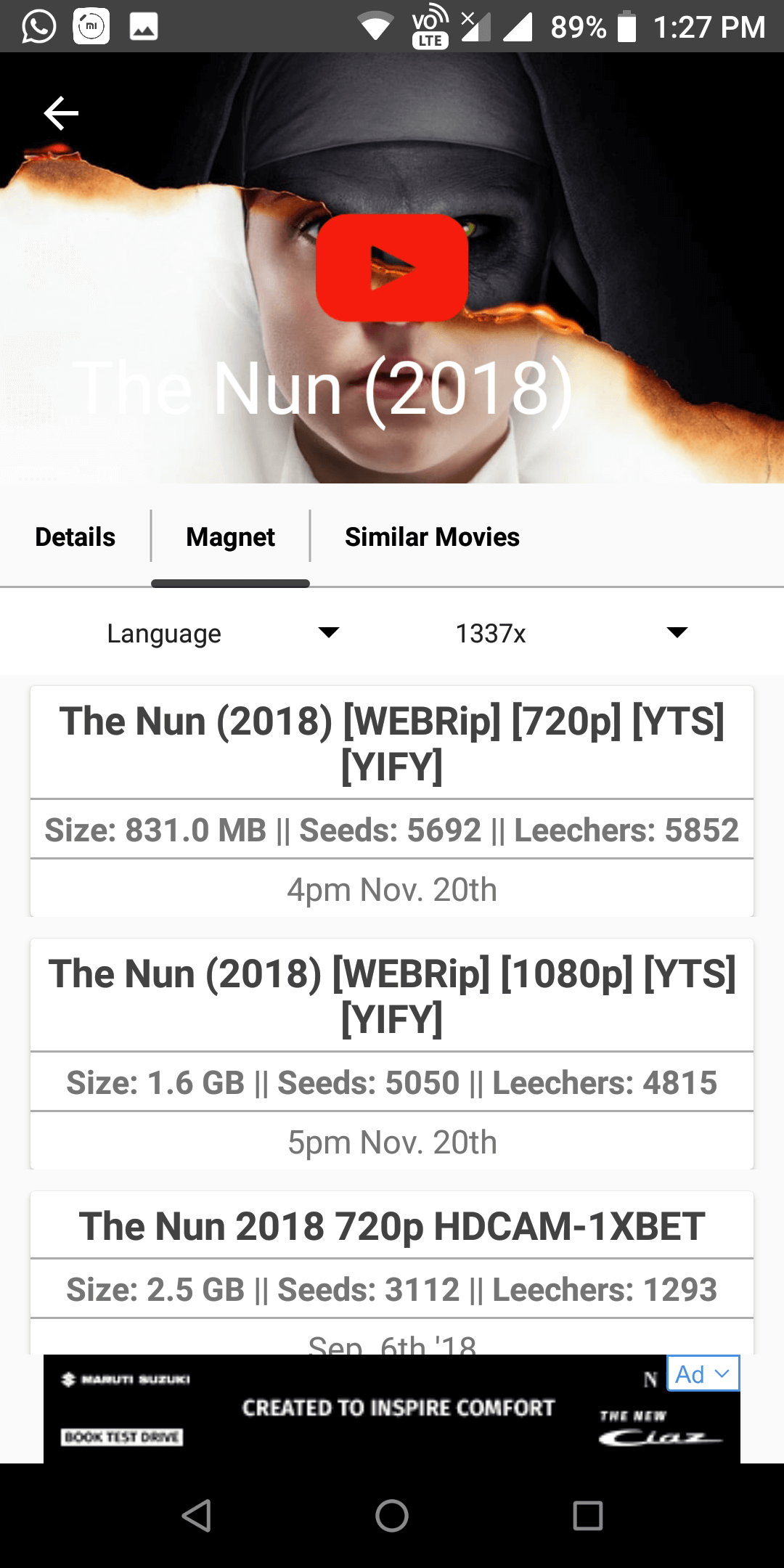Expand the Language dropdown
Viewport: 784px width, 1568px height.
coord(221,633)
